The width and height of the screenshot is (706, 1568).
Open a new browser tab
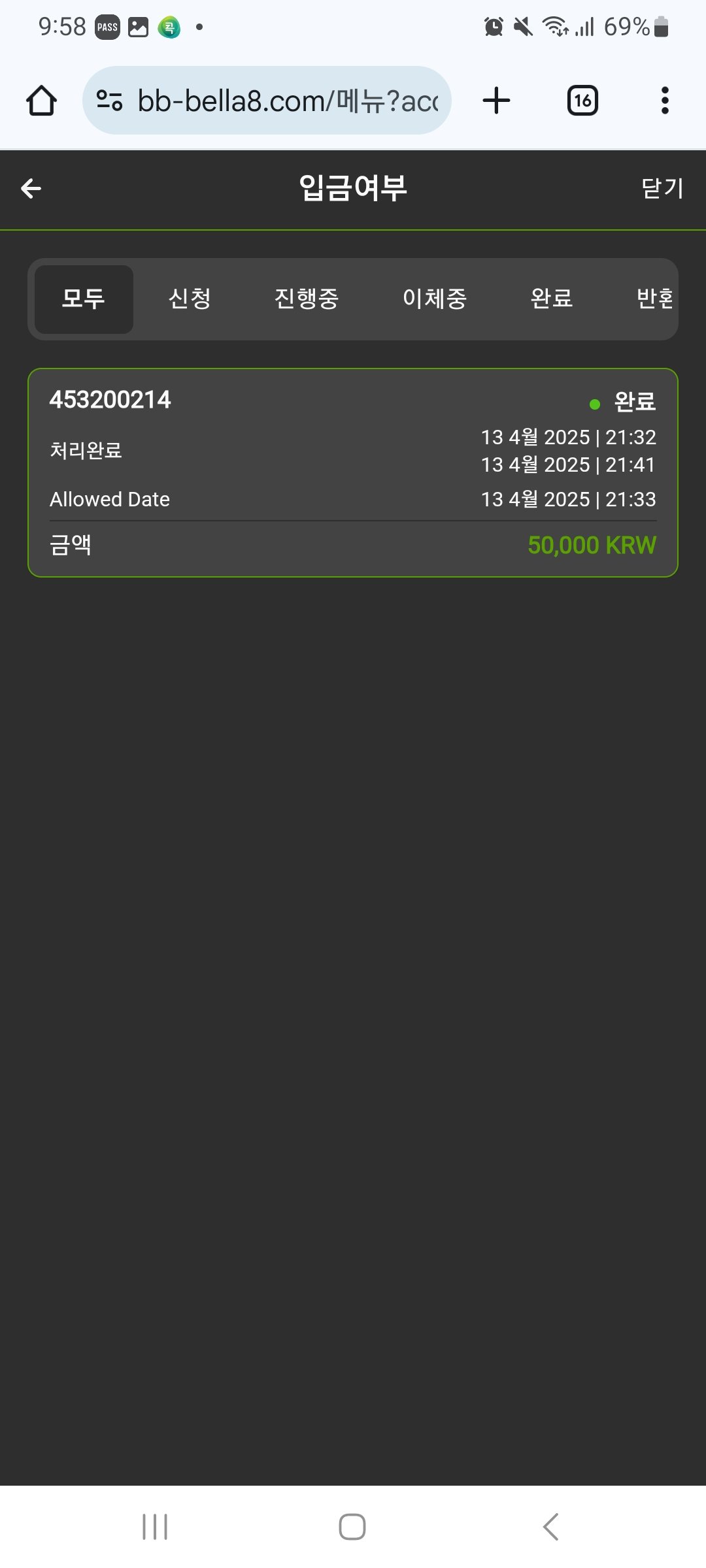496,101
